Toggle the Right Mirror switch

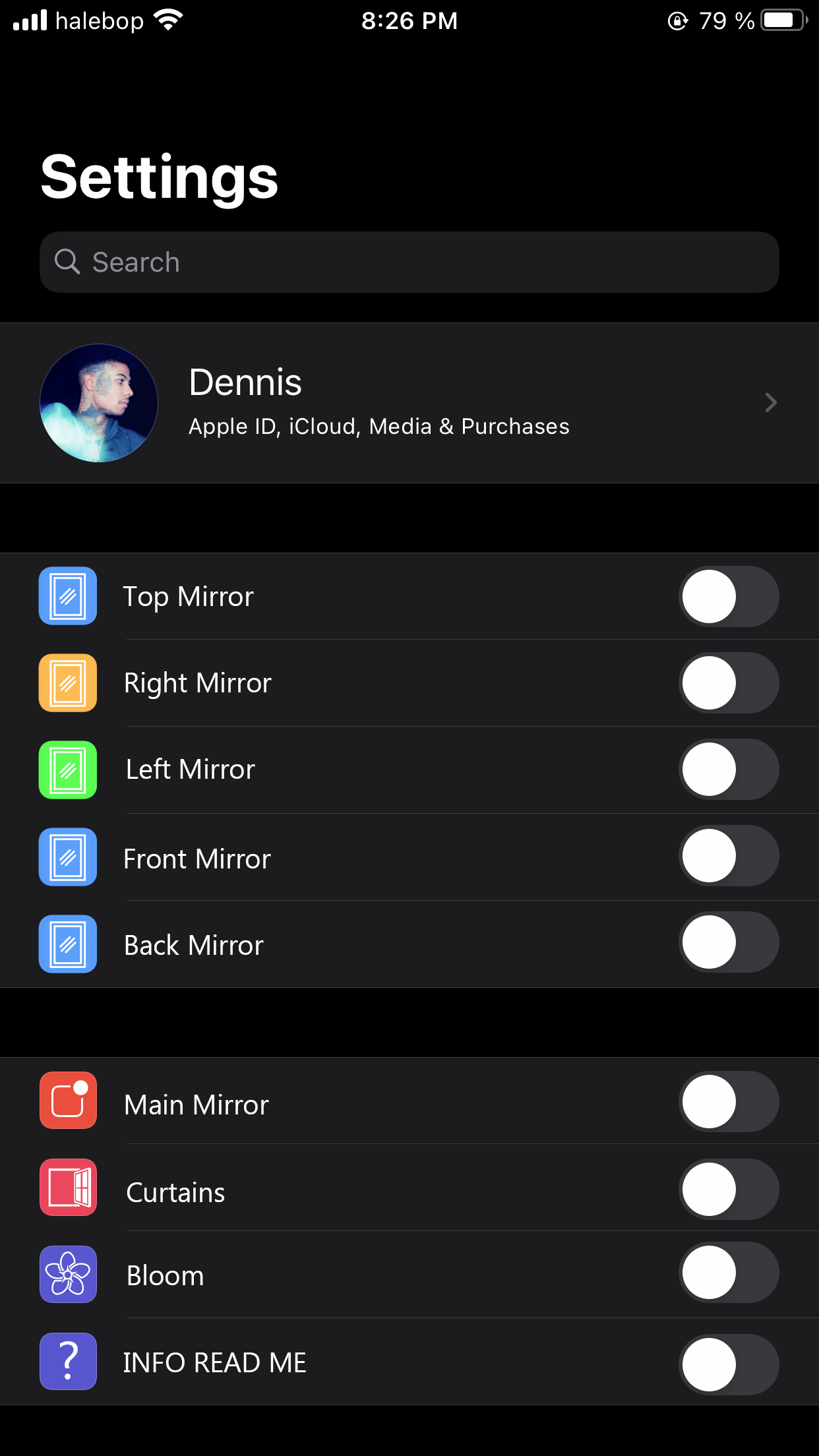click(x=728, y=682)
